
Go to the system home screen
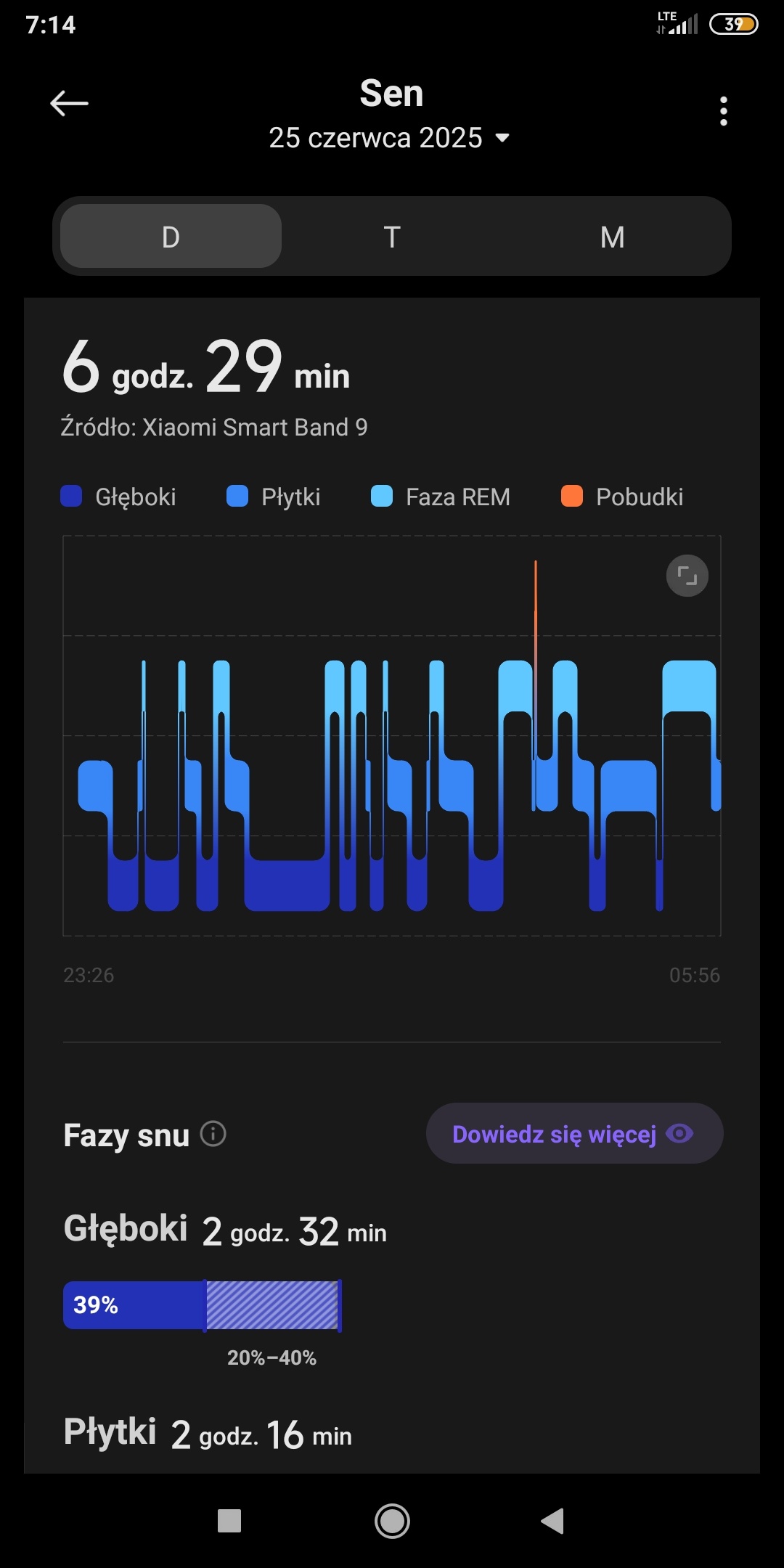click(392, 1521)
